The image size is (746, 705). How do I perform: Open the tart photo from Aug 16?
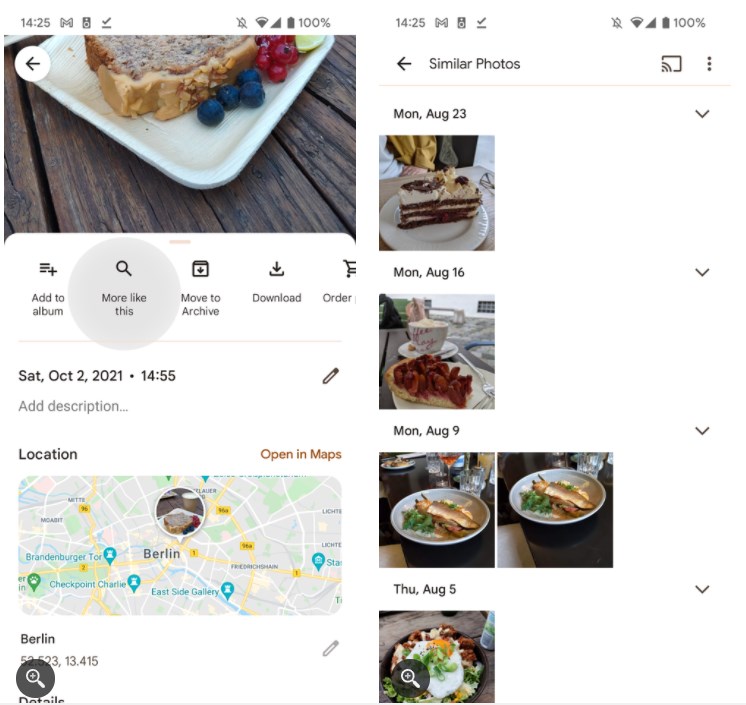coord(437,351)
